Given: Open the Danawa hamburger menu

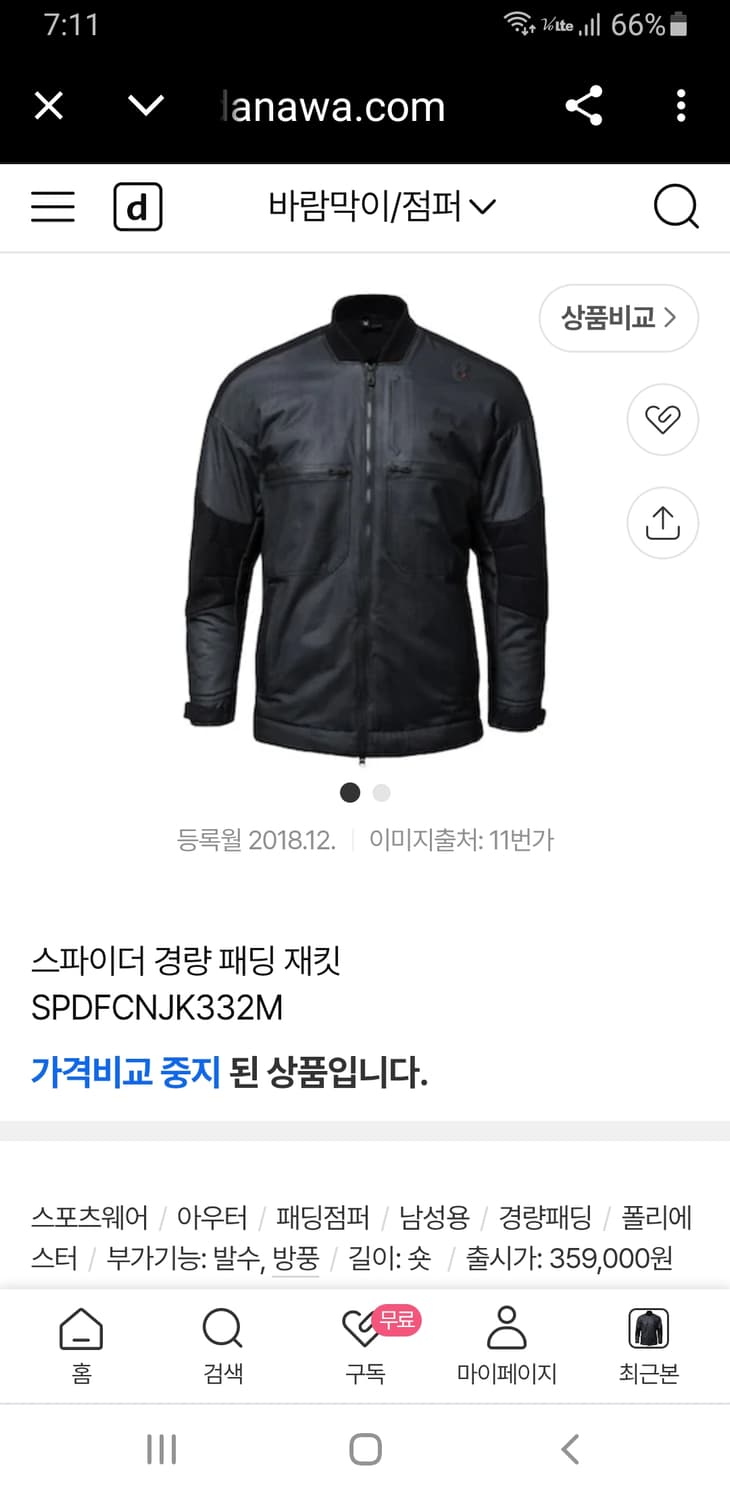Looking at the screenshot, I should pos(52,207).
